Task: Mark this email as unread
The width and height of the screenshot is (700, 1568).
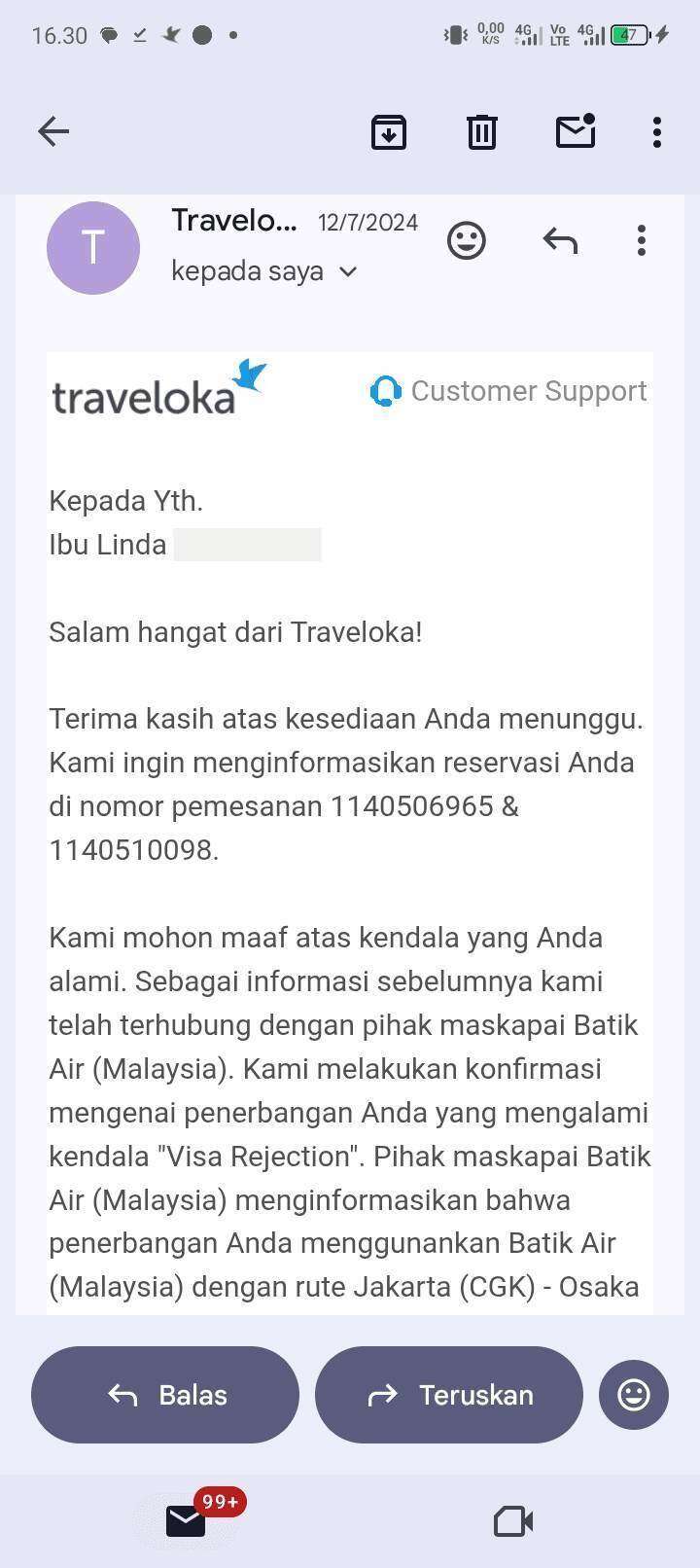Action: (576, 131)
